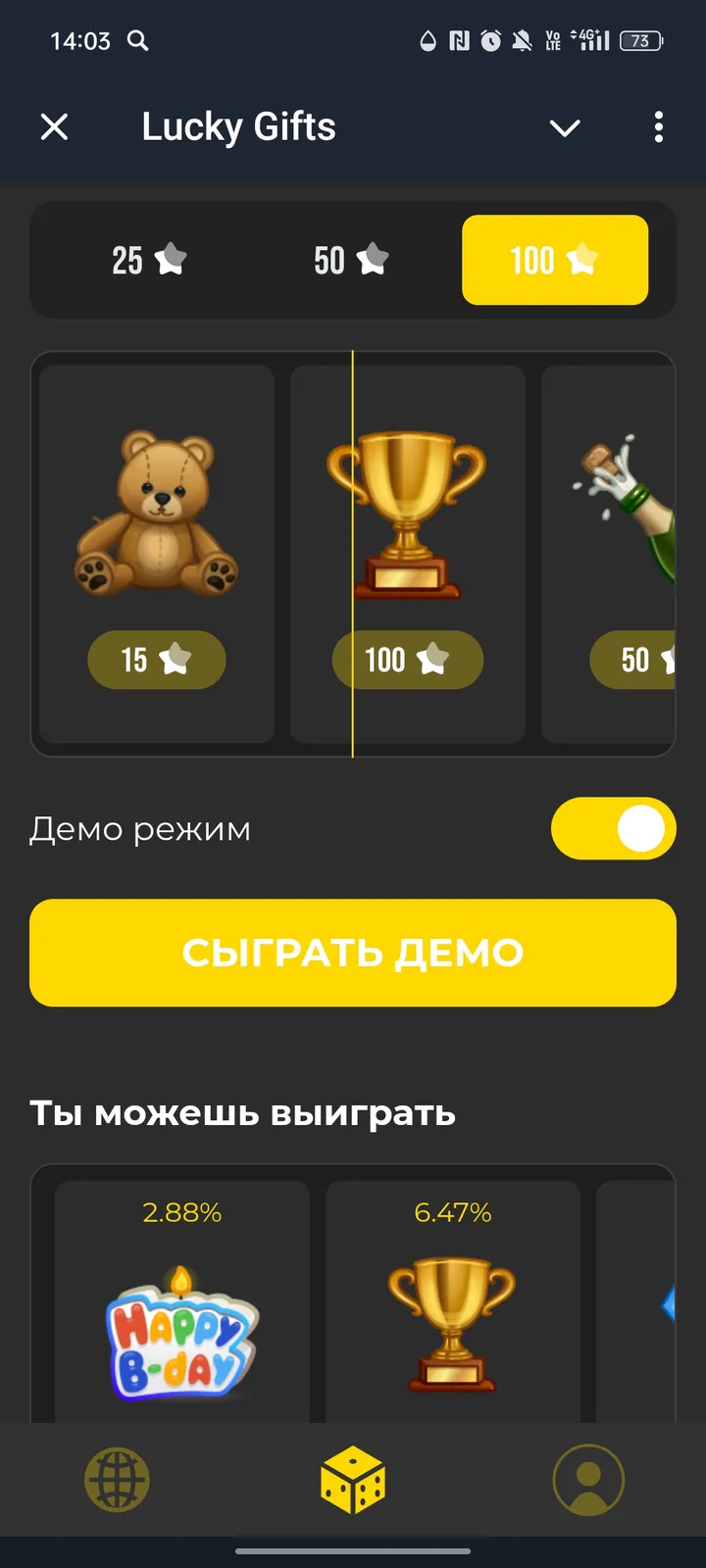
Task: Open the three-dot overflow menu
Action: (659, 127)
